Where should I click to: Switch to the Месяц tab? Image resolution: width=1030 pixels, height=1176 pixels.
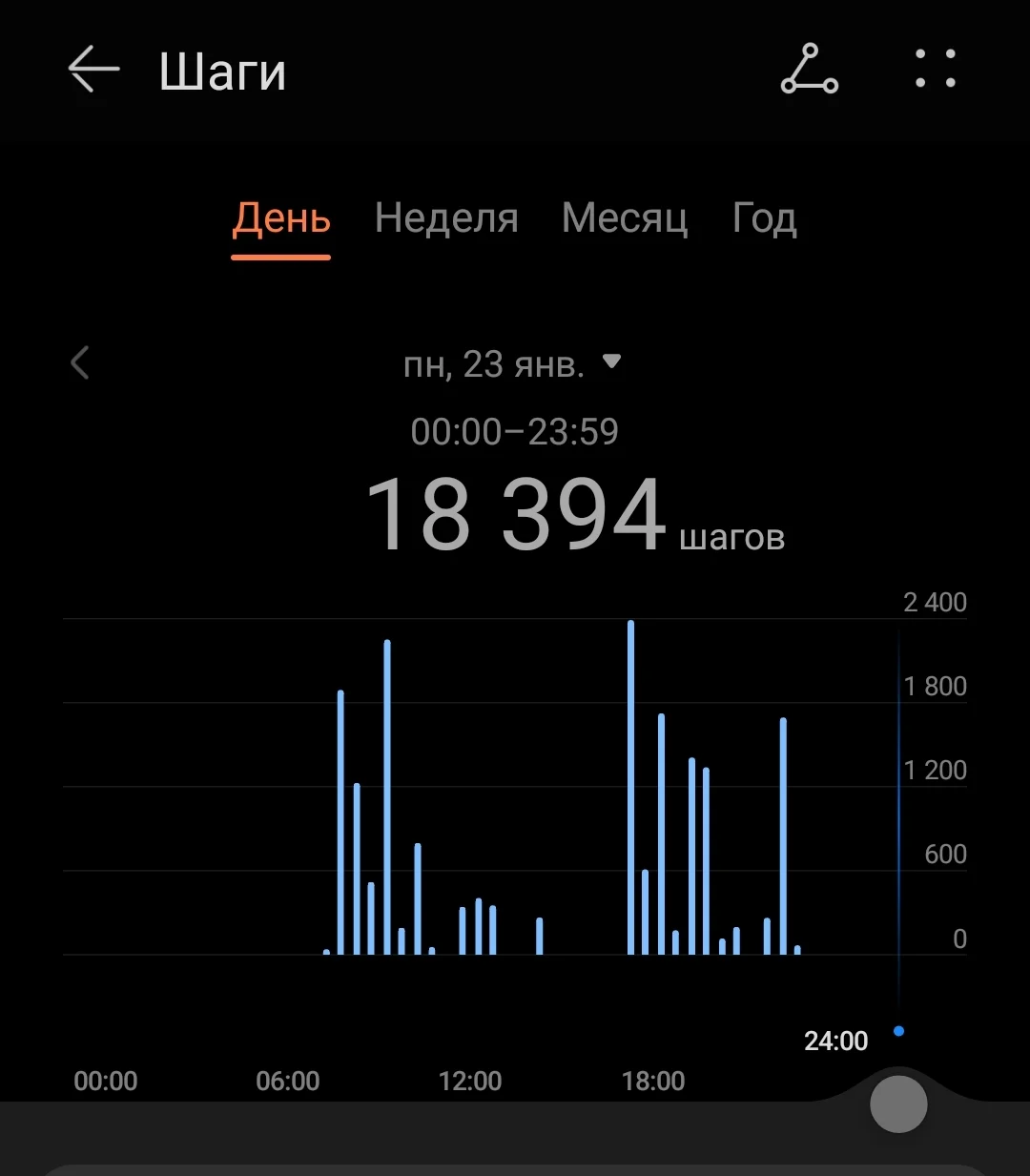point(625,219)
